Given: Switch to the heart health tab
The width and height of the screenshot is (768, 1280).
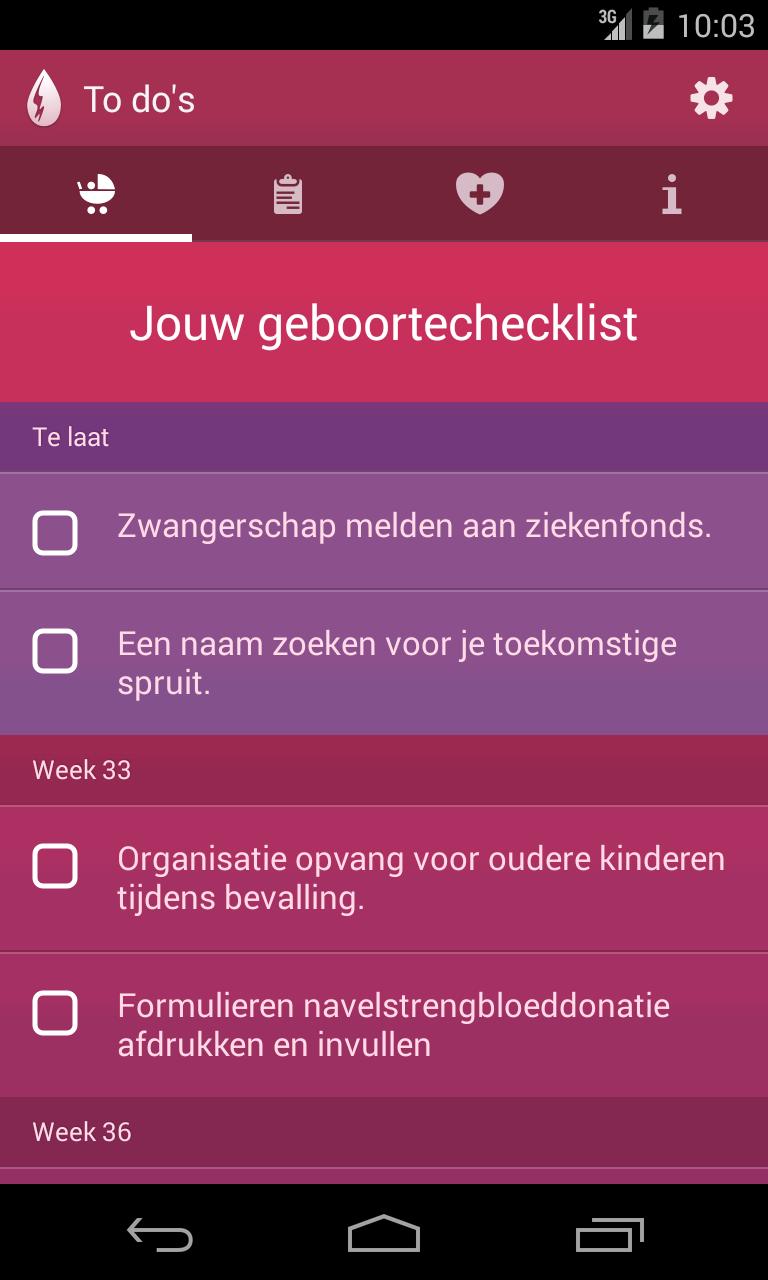Looking at the screenshot, I should click(x=480, y=193).
